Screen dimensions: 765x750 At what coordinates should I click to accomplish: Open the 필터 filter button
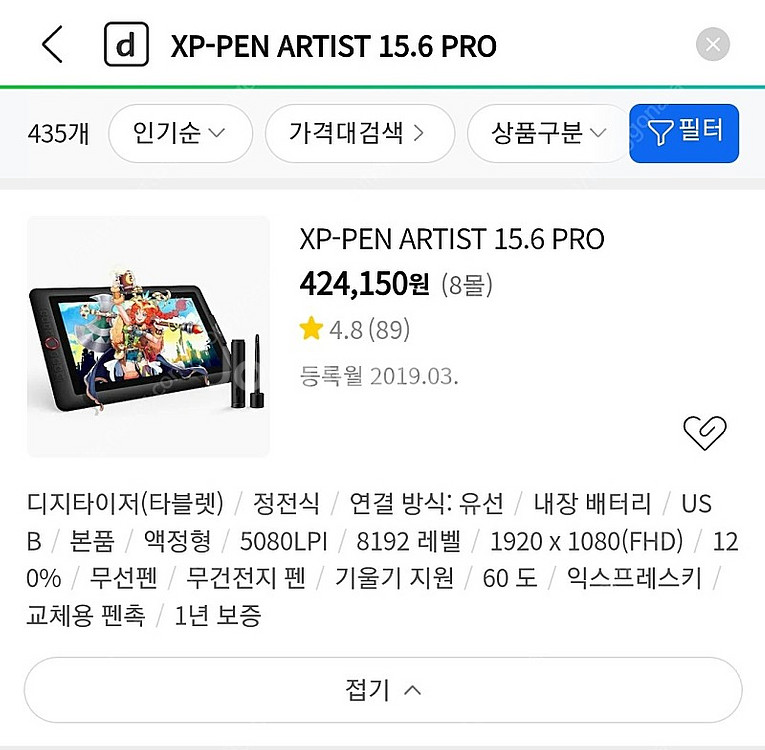click(684, 133)
